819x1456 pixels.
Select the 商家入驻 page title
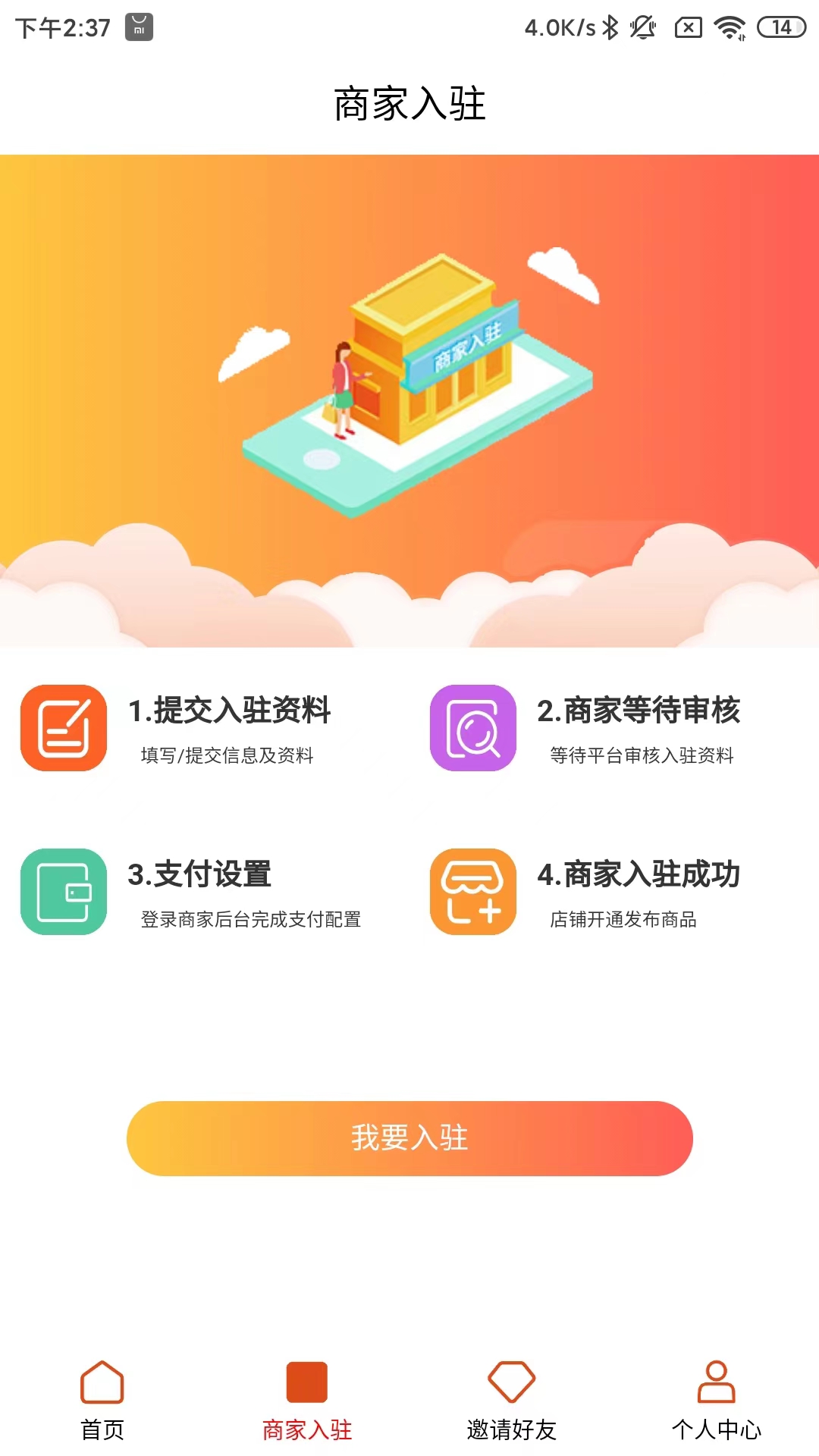[x=409, y=105]
